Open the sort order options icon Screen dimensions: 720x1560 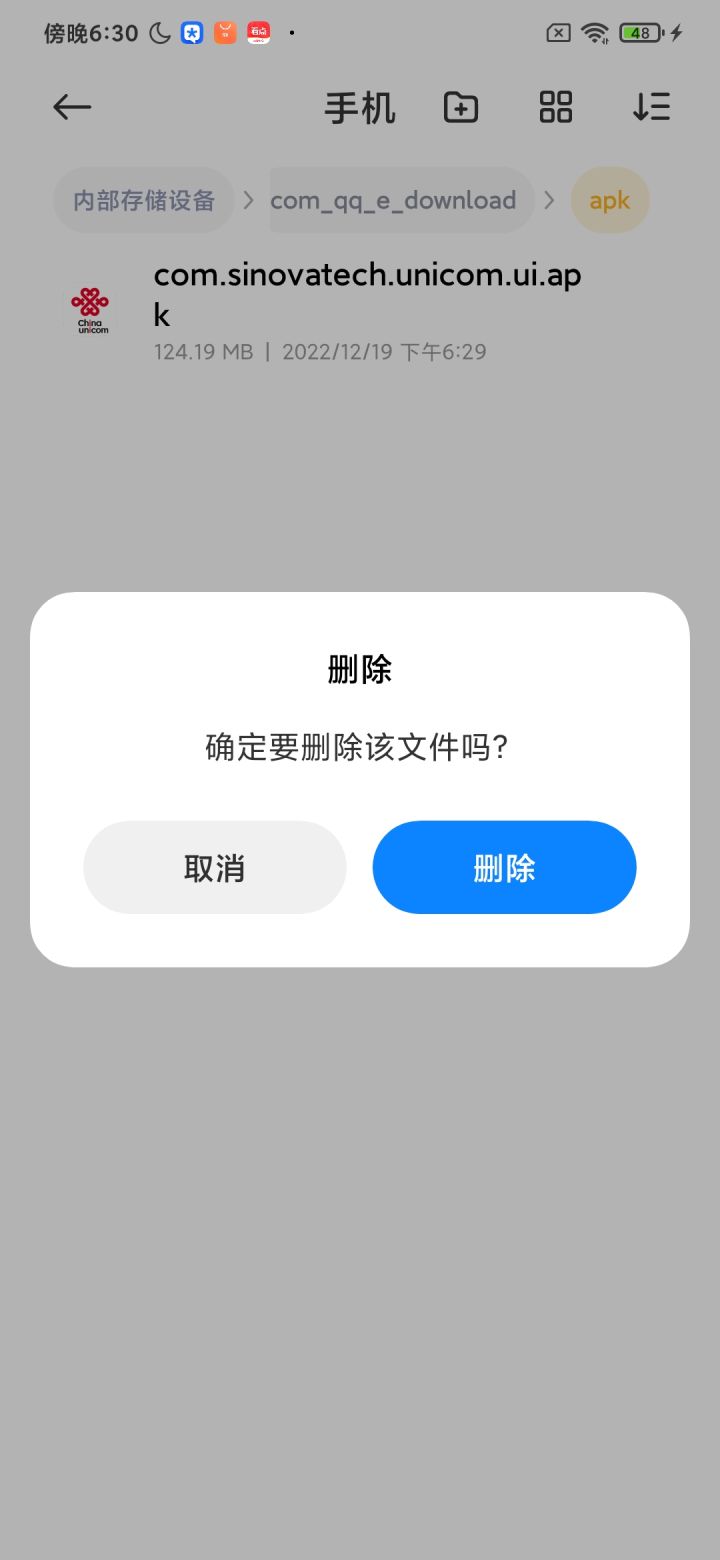click(651, 107)
